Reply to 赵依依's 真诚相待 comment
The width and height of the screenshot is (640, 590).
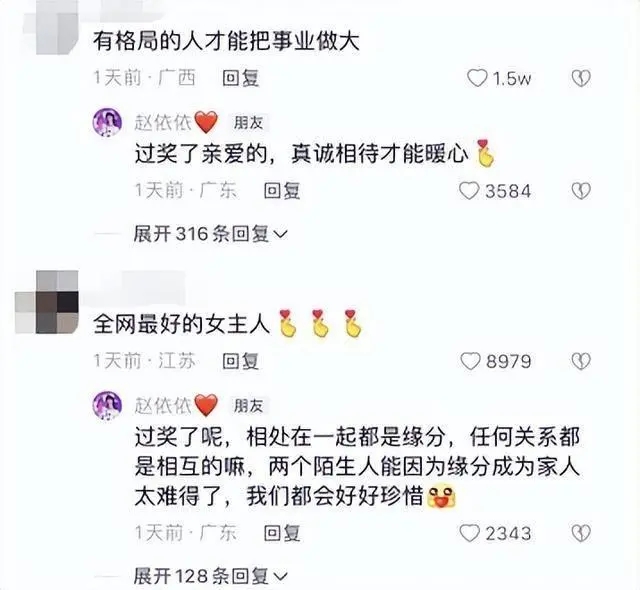pos(282,189)
